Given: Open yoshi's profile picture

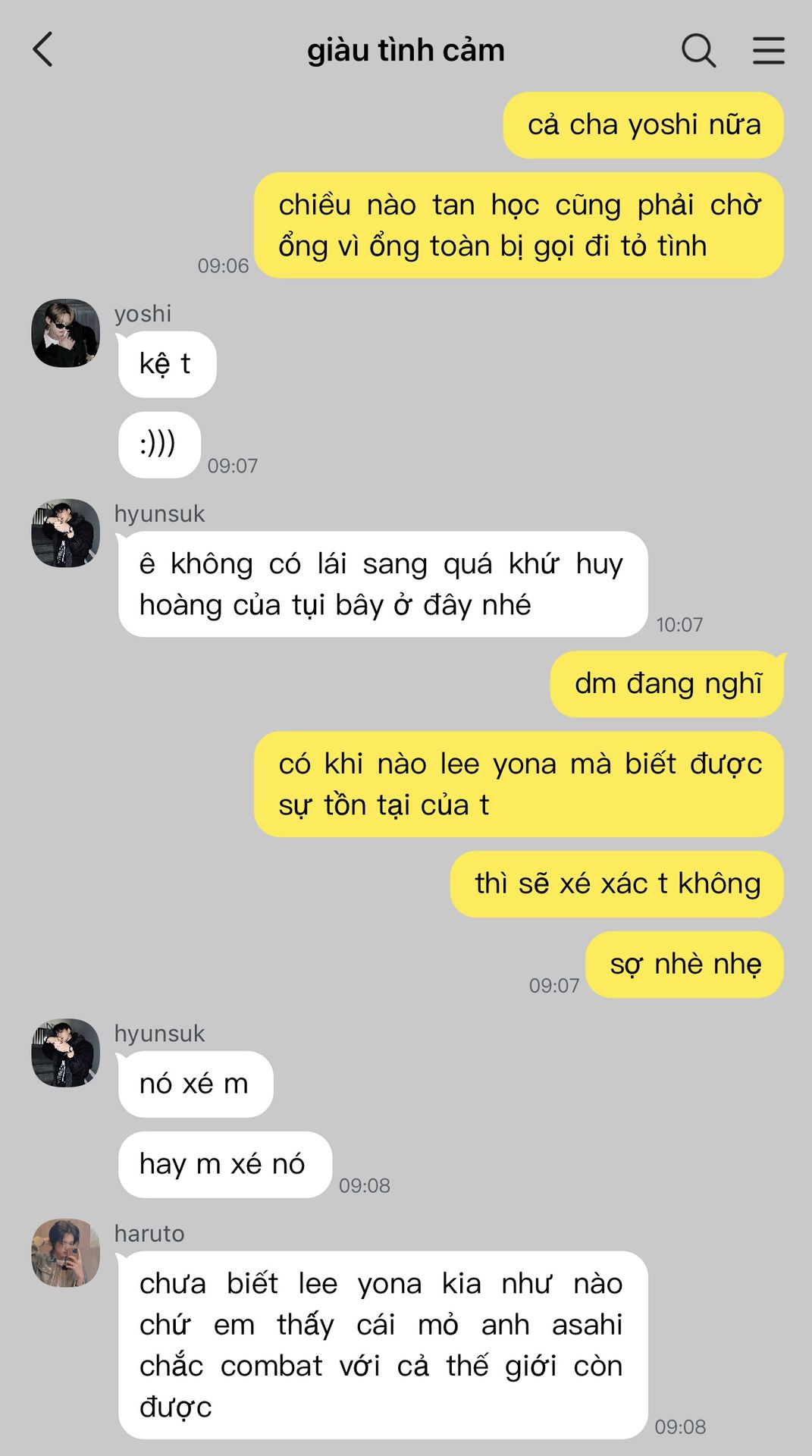Looking at the screenshot, I should (x=66, y=333).
